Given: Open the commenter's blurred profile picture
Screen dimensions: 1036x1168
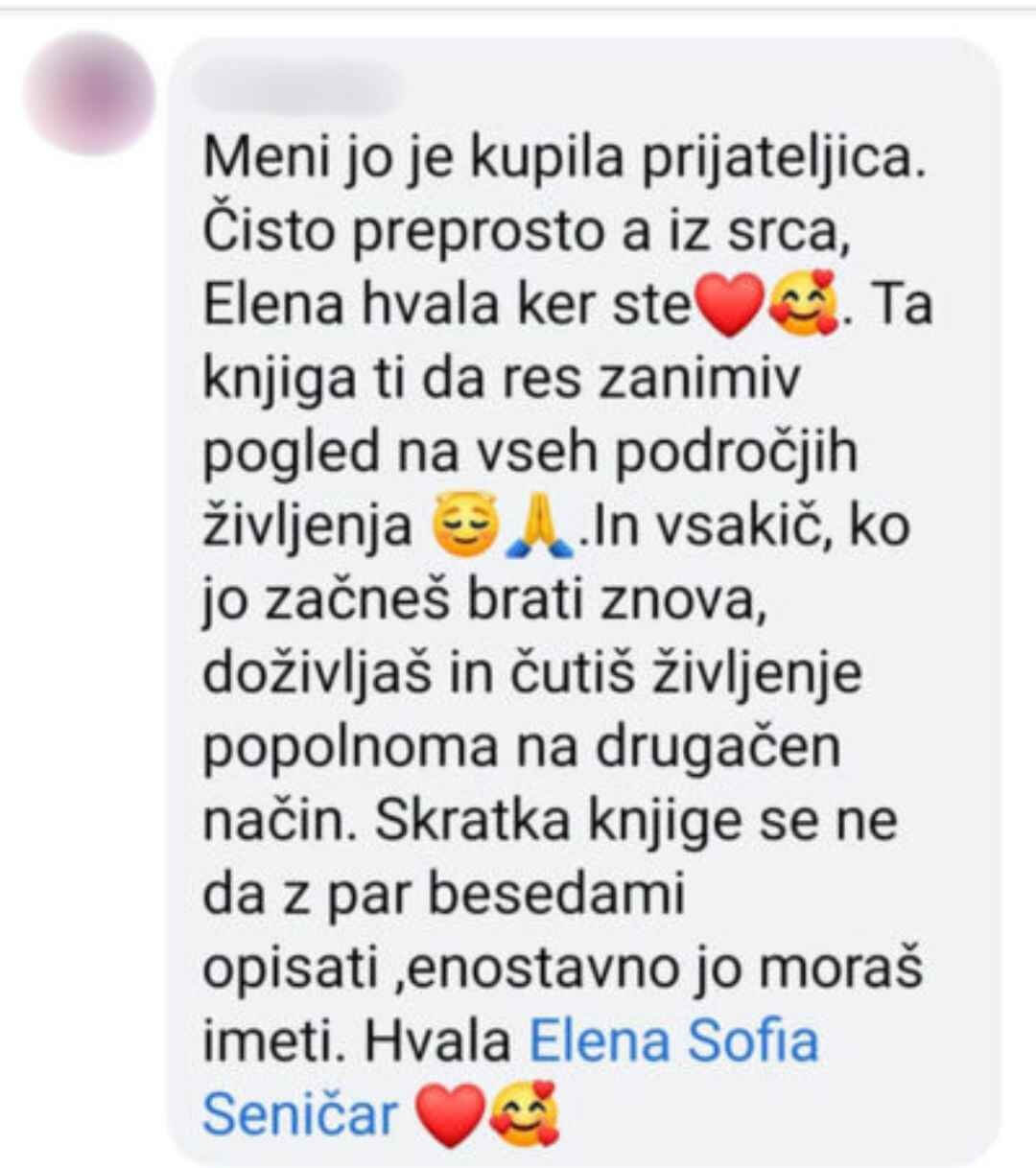Looking at the screenshot, I should coord(89,93).
